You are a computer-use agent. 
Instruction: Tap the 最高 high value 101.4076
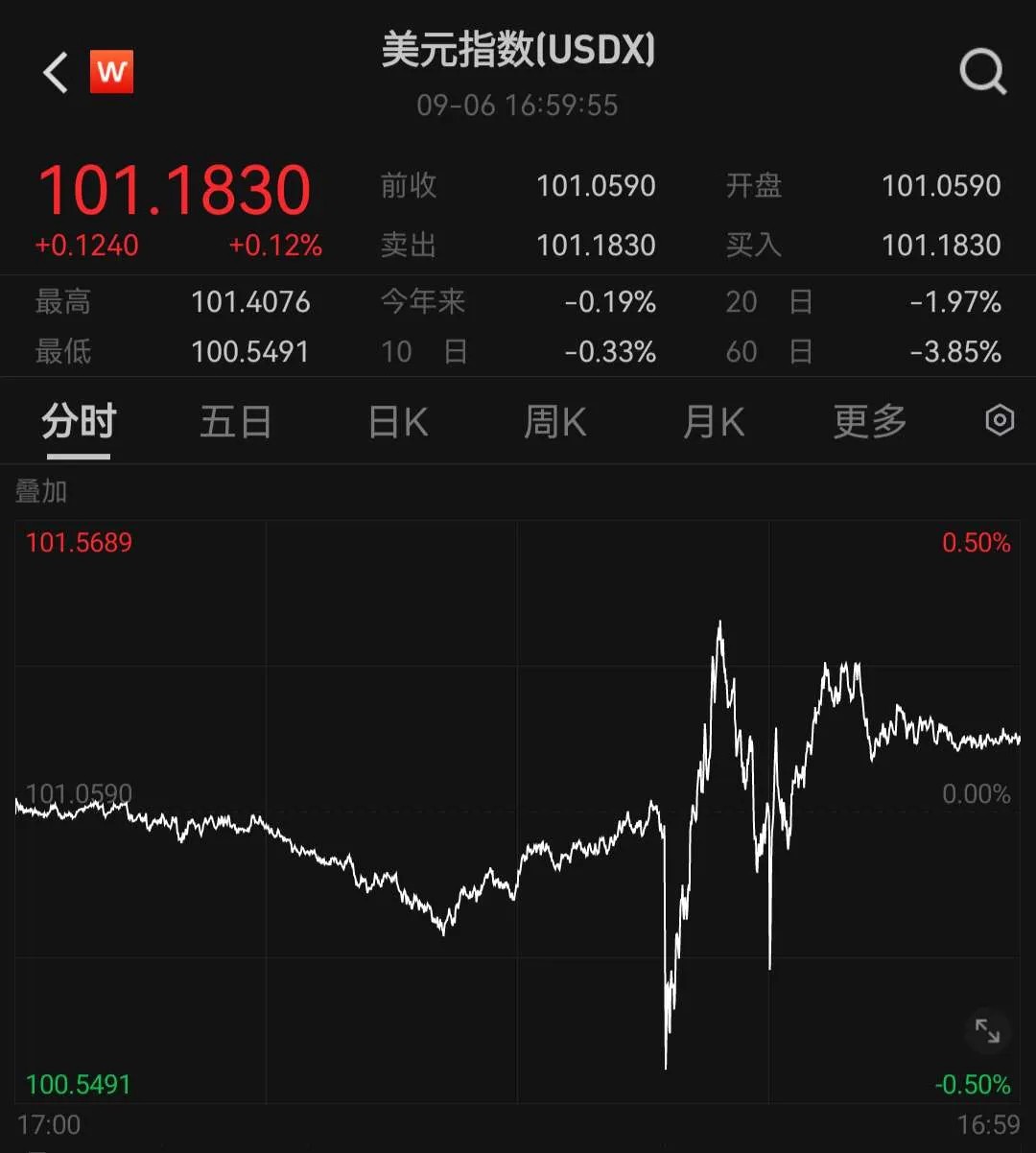pos(250,302)
